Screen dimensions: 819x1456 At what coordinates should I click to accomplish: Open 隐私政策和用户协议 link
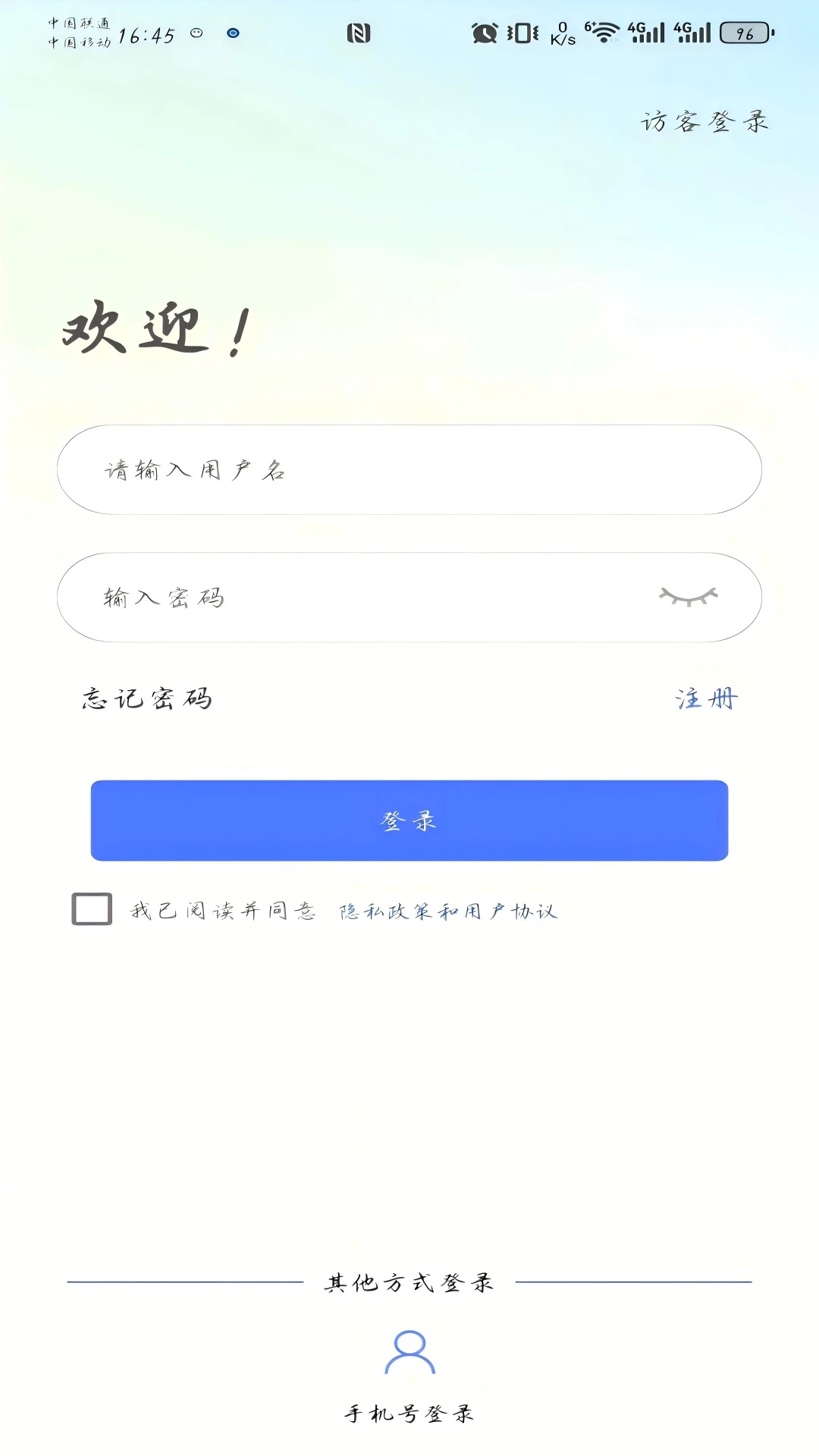447,911
